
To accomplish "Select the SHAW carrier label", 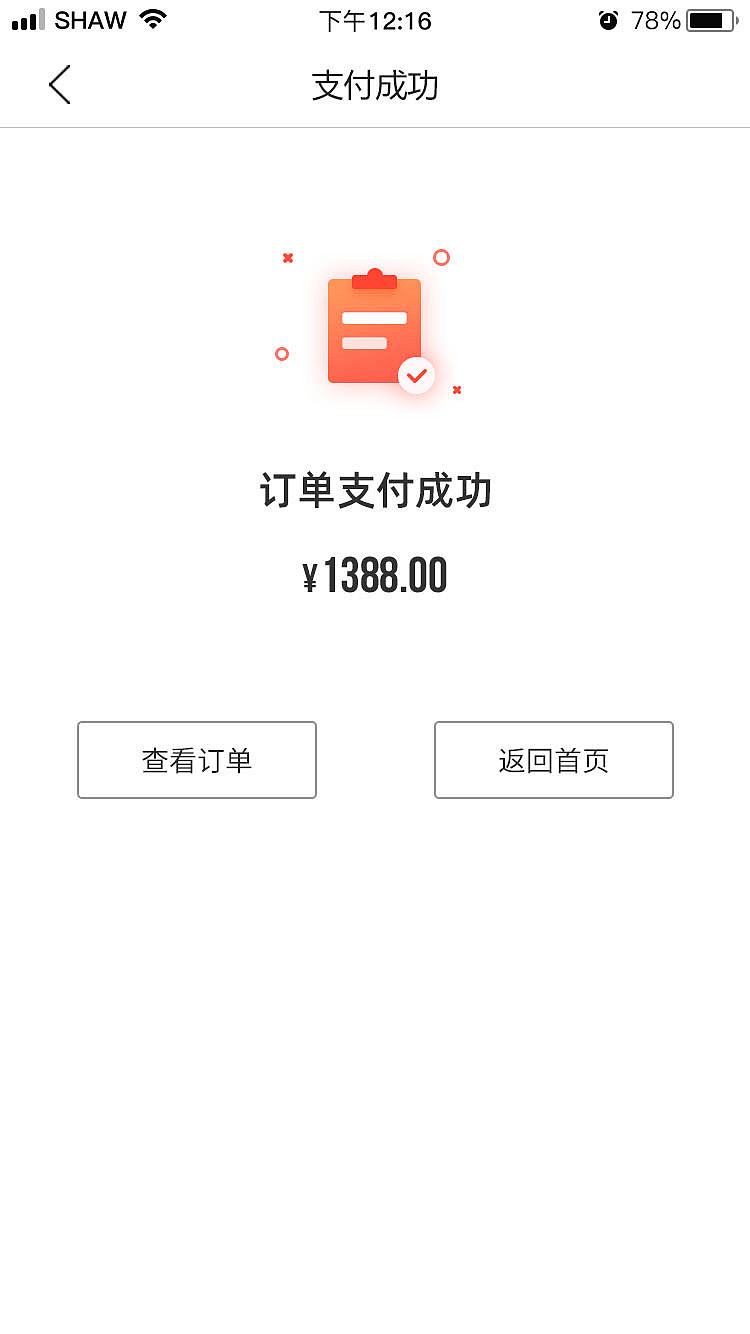I will tap(89, 18).
